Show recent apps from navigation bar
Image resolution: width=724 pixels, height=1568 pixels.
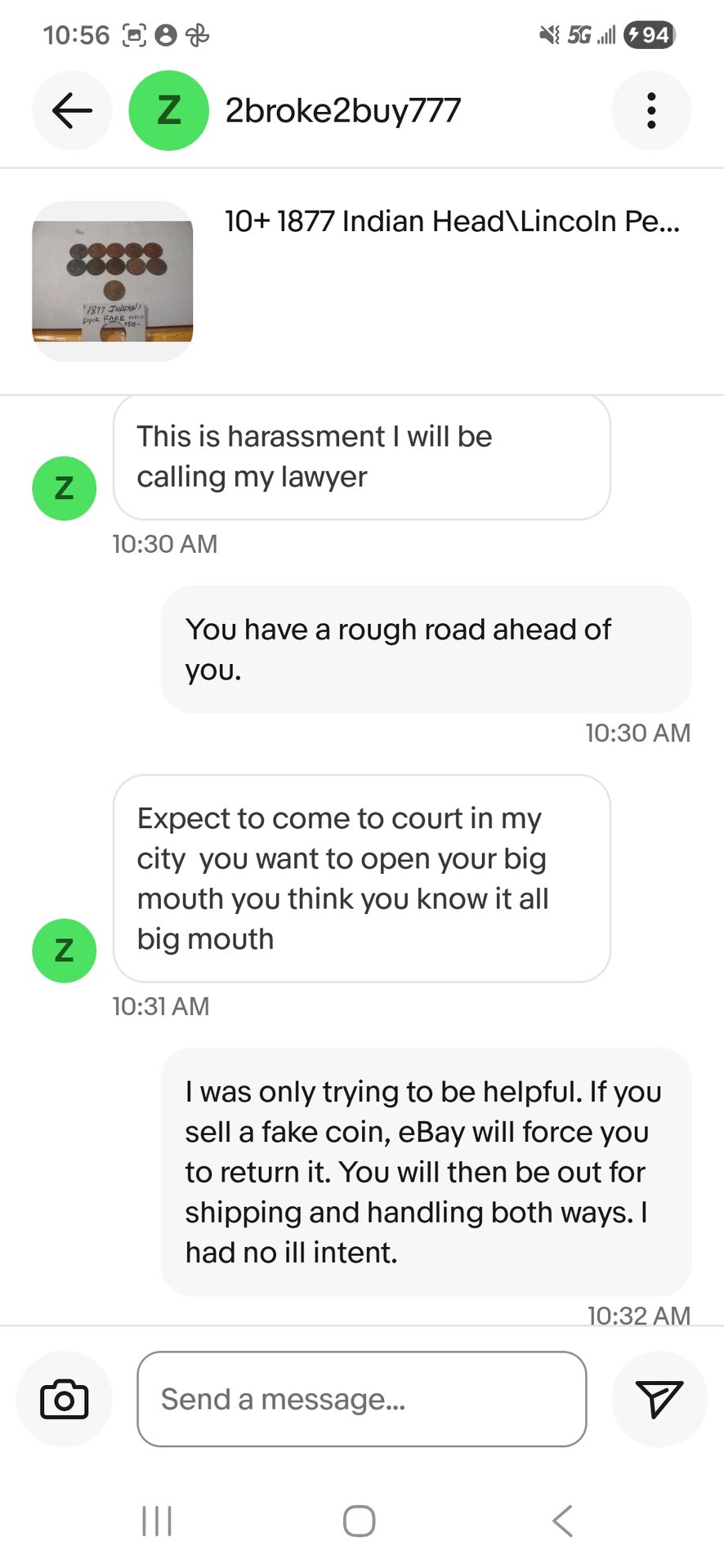click(x=157, y=1521)
